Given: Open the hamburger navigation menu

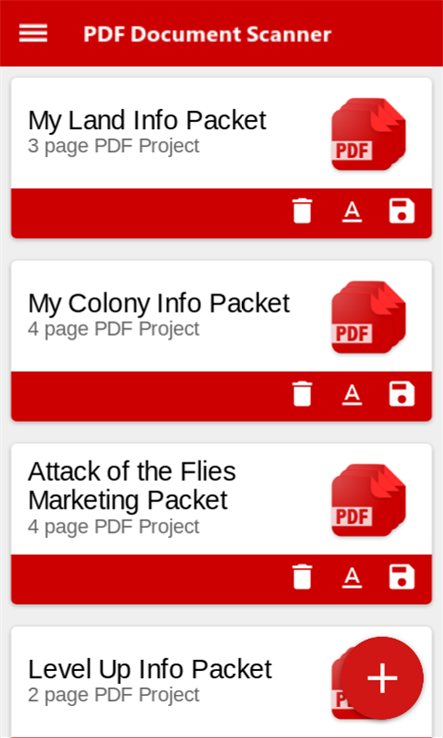Looking at the screenshot, I should 33,33.
